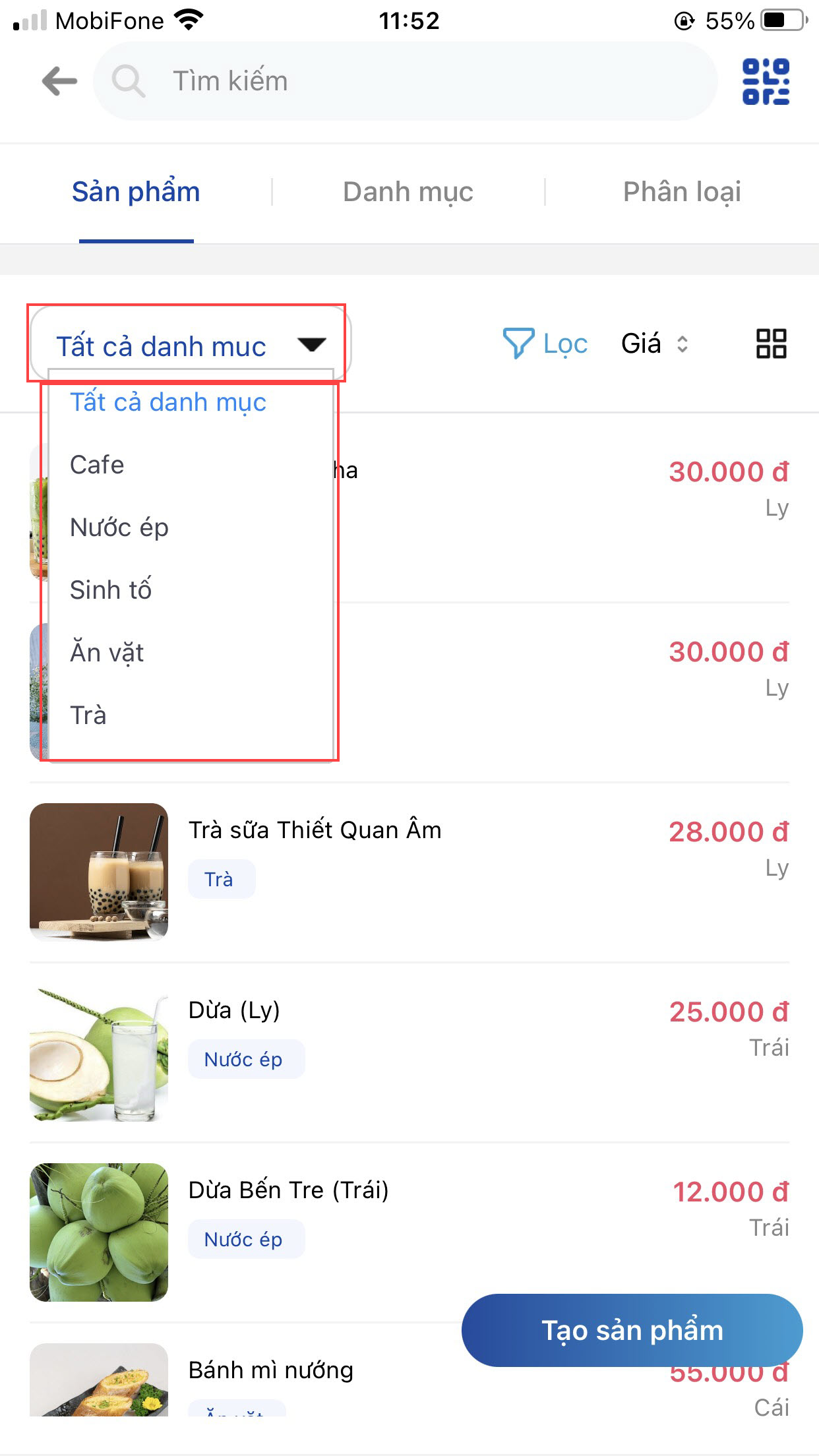
Task: Choose Cafe from the category list
Action: [98, 465]
